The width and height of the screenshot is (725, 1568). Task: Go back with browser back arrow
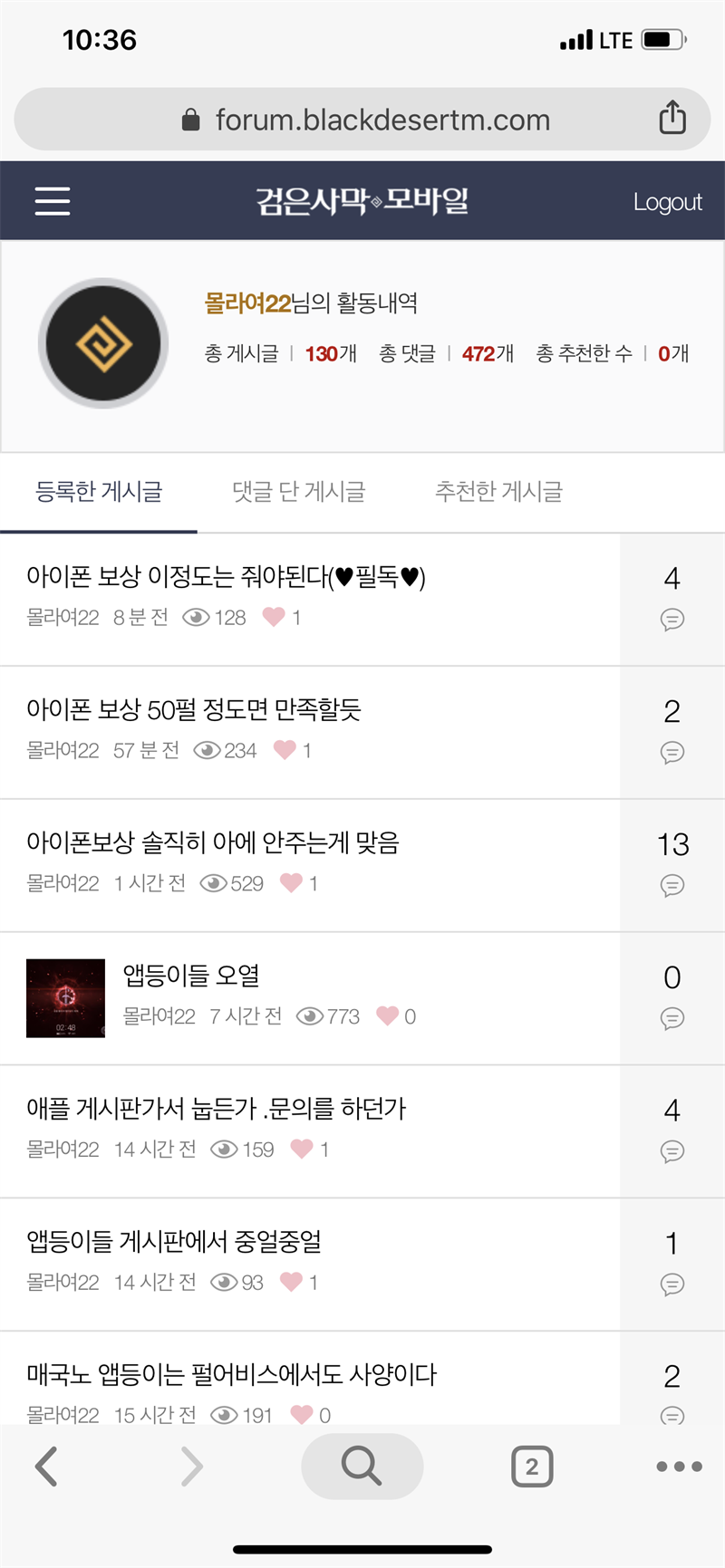[46, 1466]
